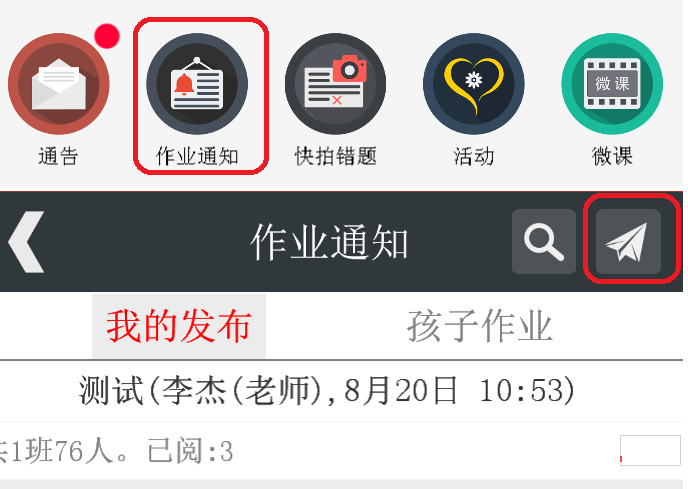Open 作业通知 homework notices
The image size is (688, 489).
197,84
